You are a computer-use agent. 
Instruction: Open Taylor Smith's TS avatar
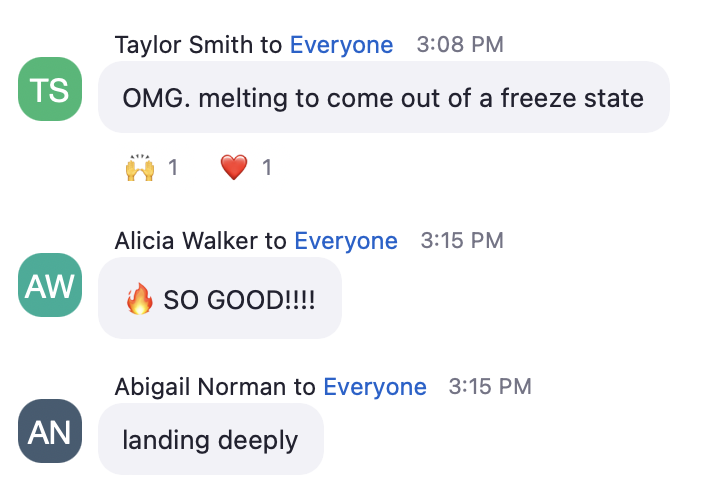pos(50,90)
